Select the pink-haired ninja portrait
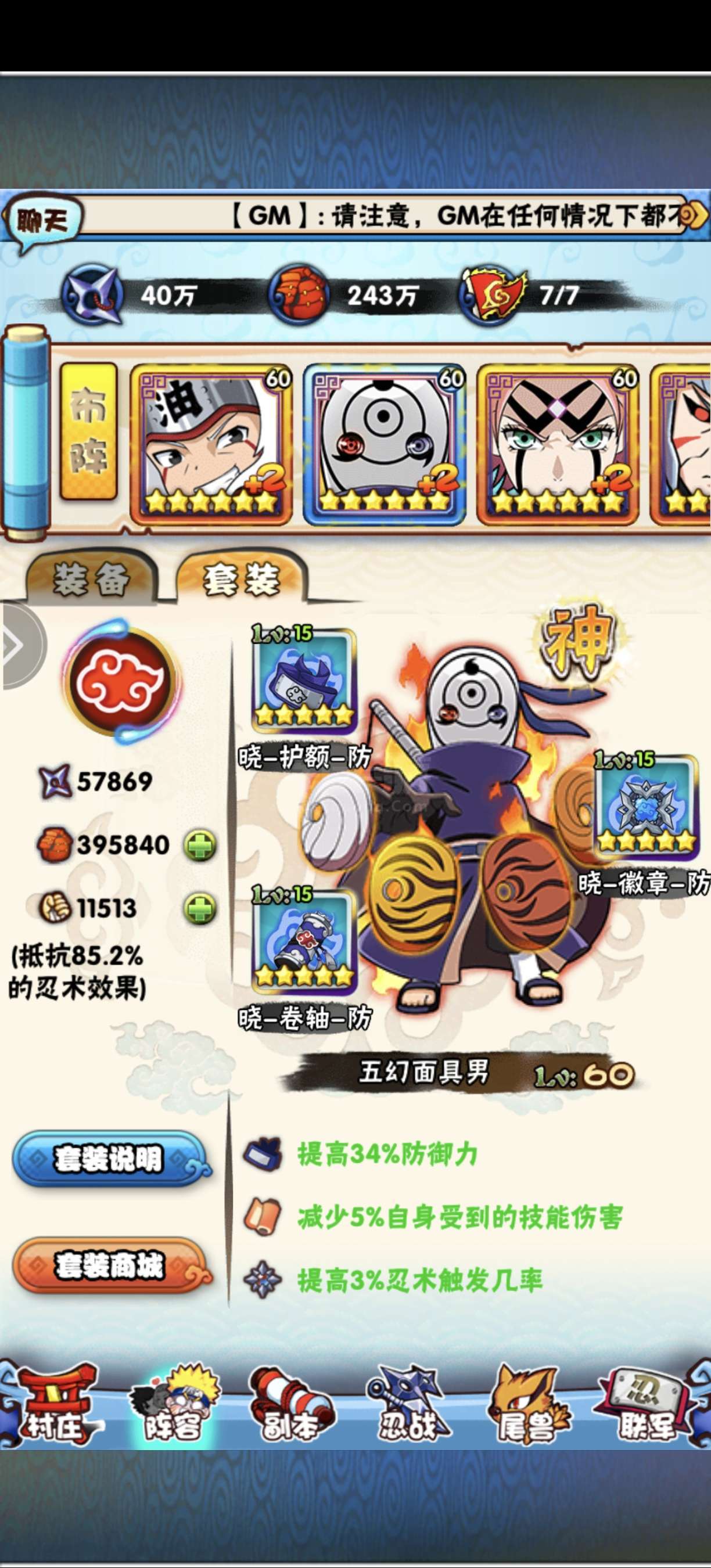This screenshot has width=711, height=1568. click(x=558, y=444)
